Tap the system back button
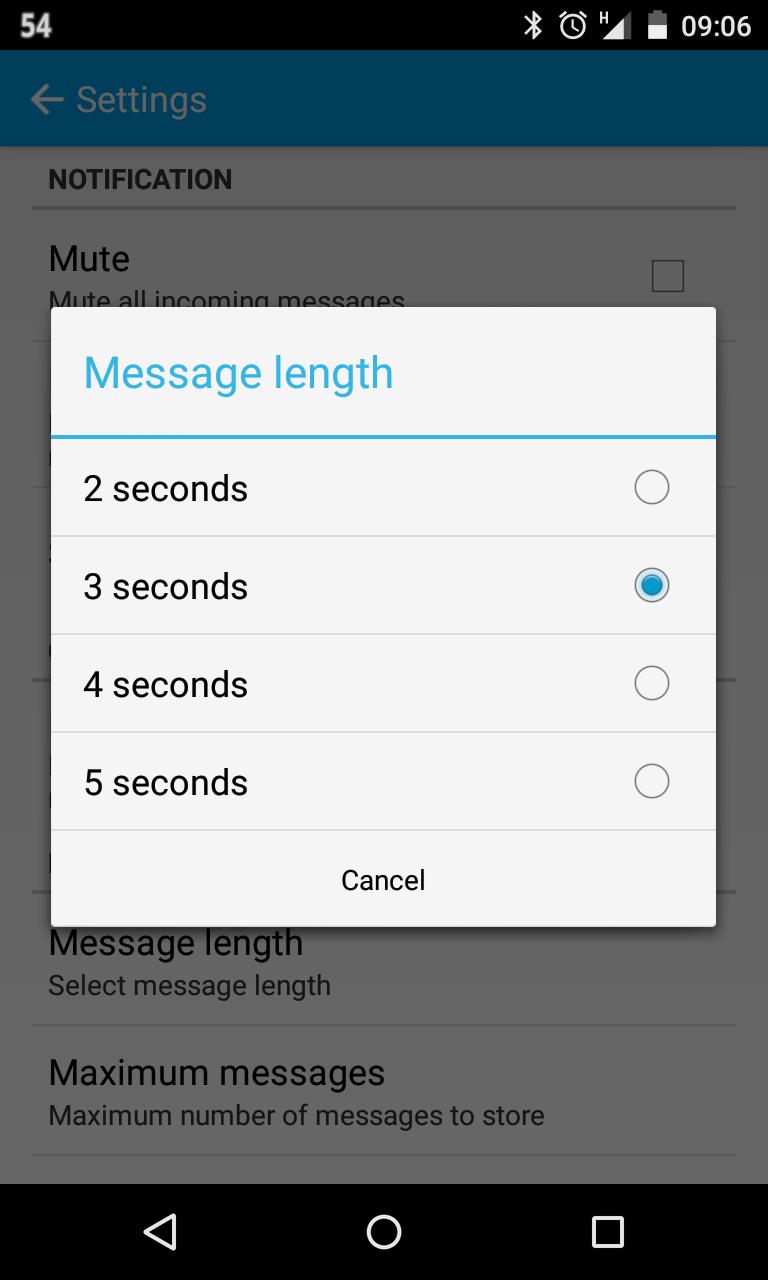This screenshot has width=768, height=1280. [160, 1232]
